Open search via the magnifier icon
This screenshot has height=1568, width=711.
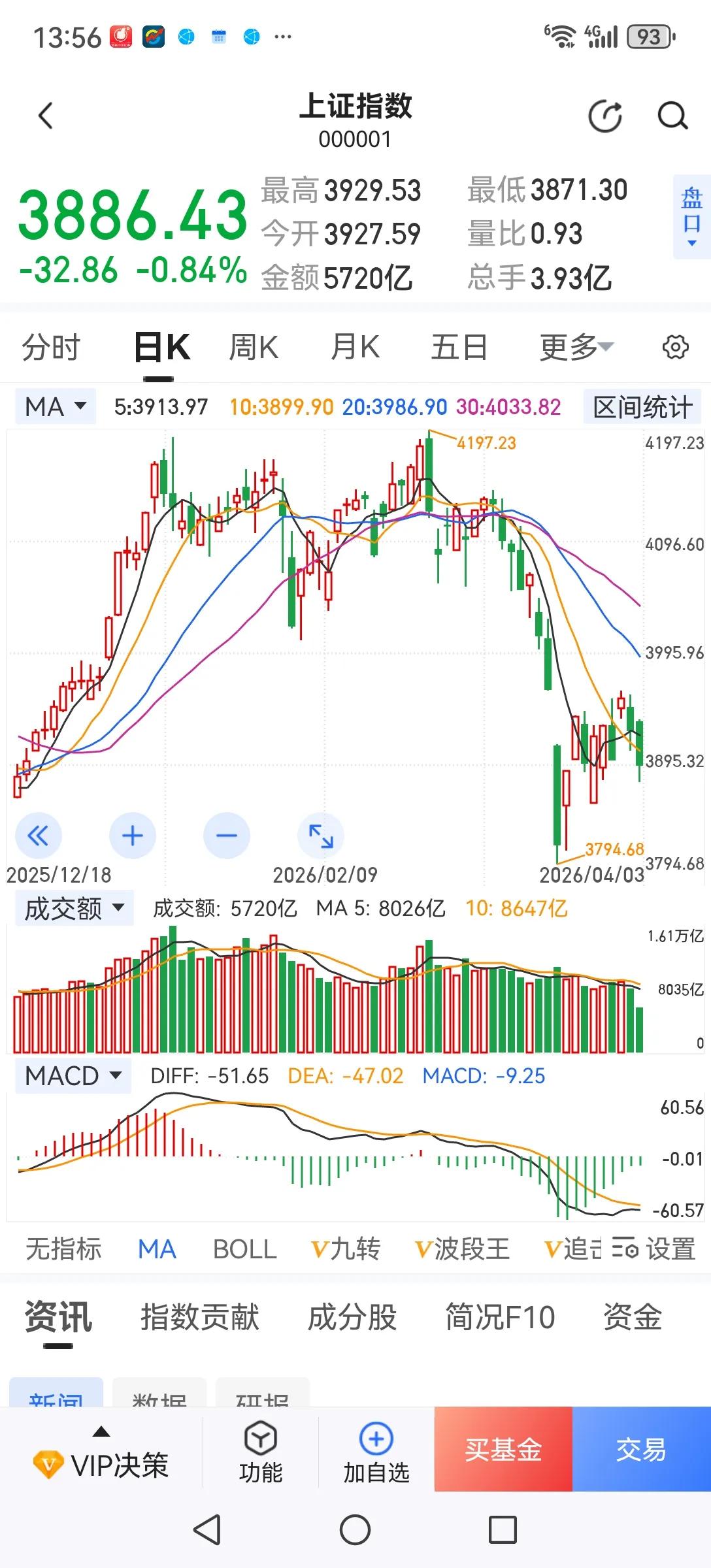[x=670, y=115]
